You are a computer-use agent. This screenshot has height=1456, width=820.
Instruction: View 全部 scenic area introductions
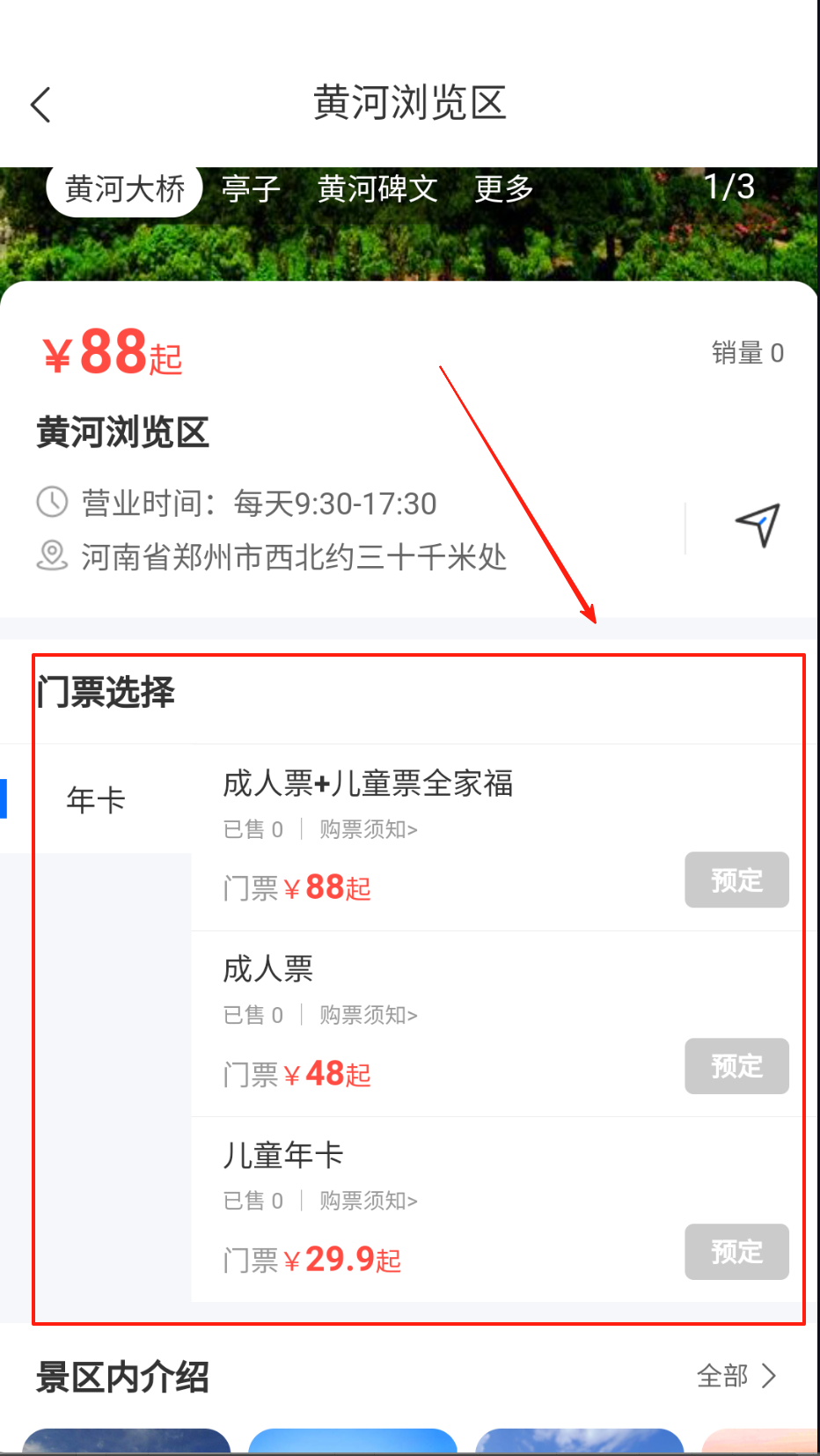pos(737,1376)
